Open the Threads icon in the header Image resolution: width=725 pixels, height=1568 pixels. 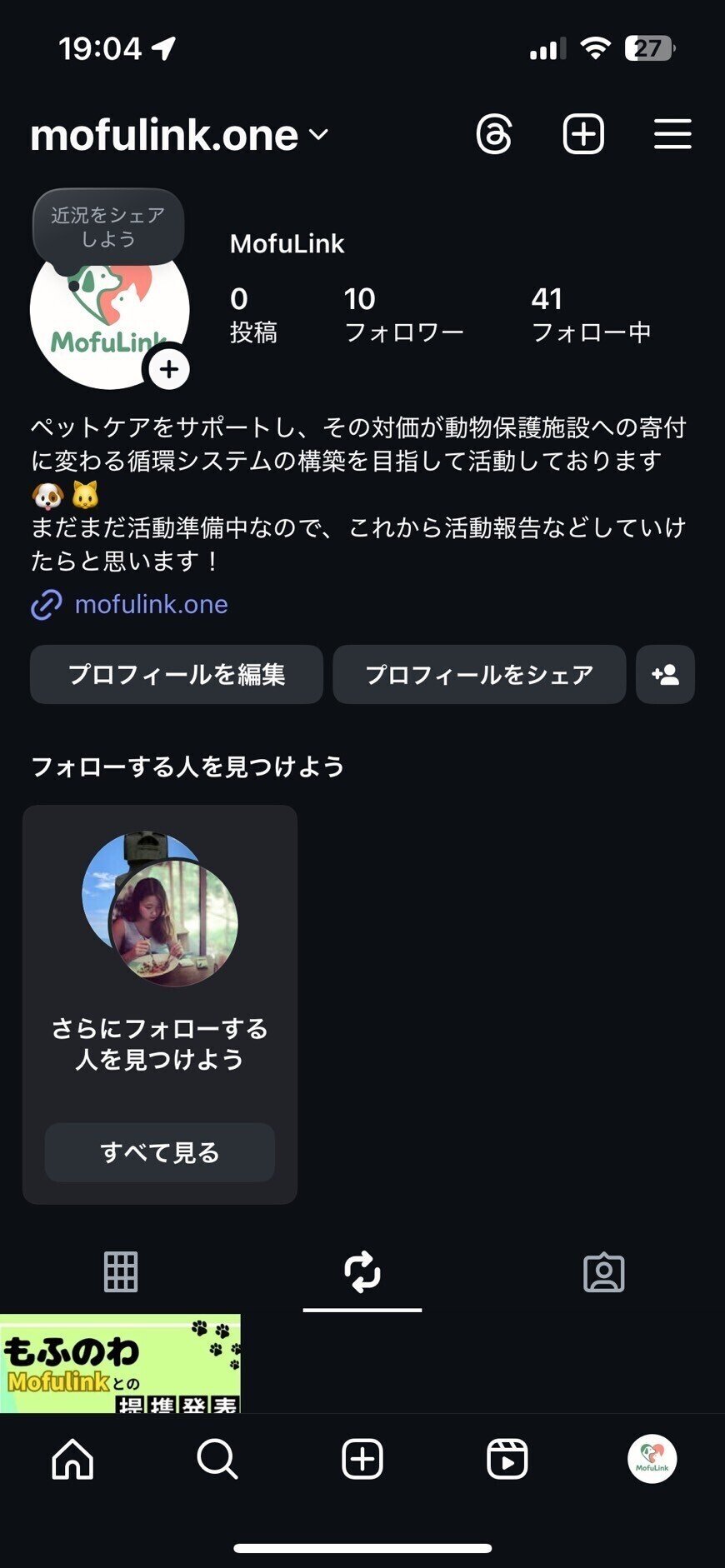click(x=494, y=135)
